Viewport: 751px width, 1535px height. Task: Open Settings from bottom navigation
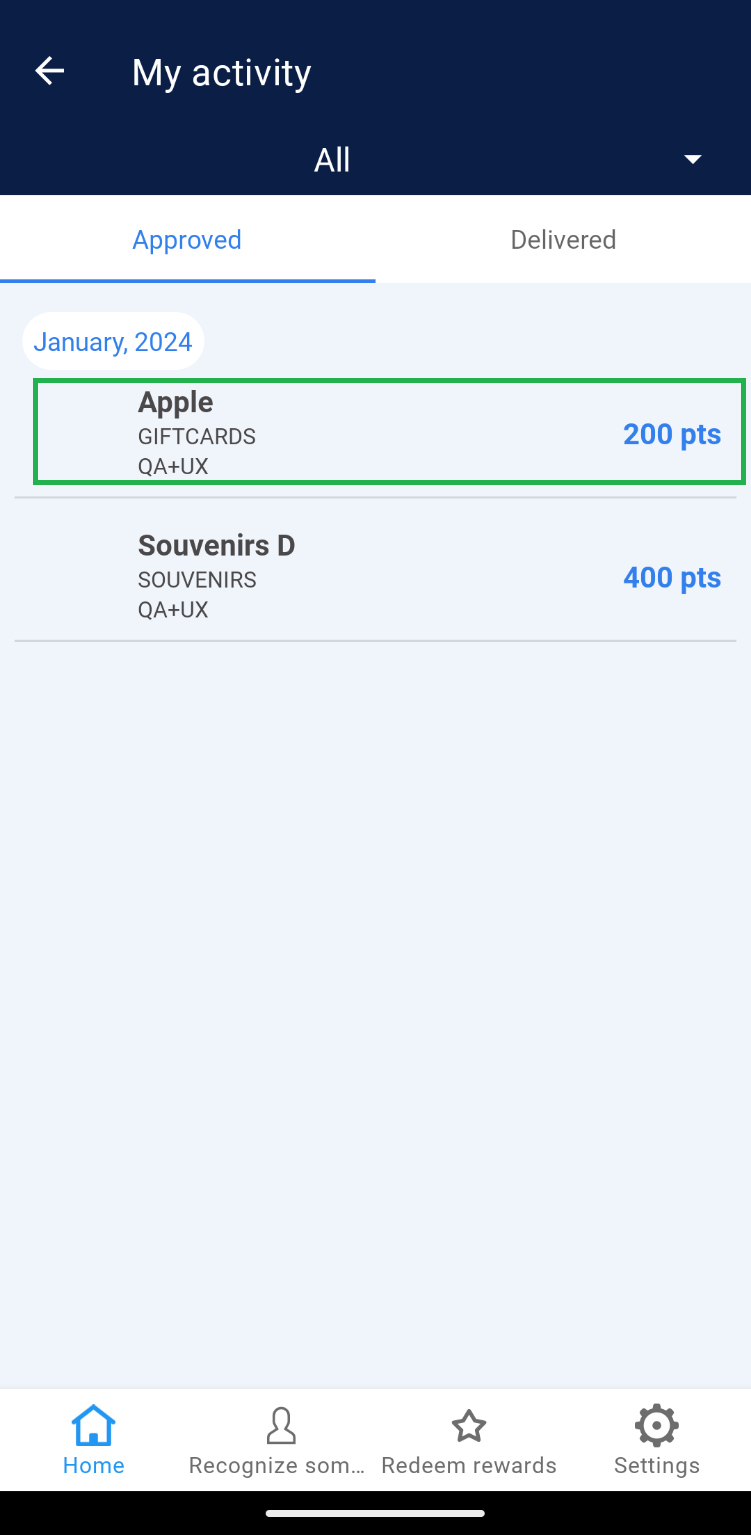coord(657,1440)
